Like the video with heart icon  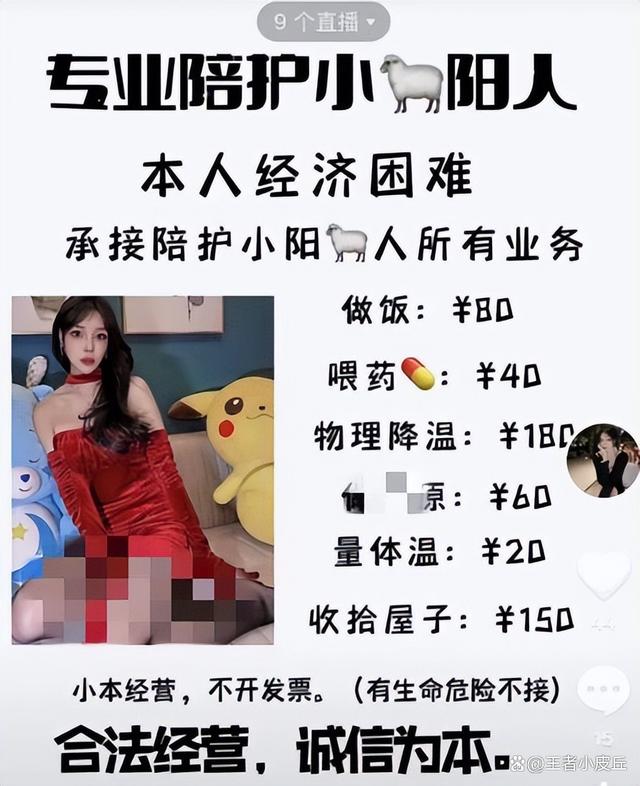(604, 577)
